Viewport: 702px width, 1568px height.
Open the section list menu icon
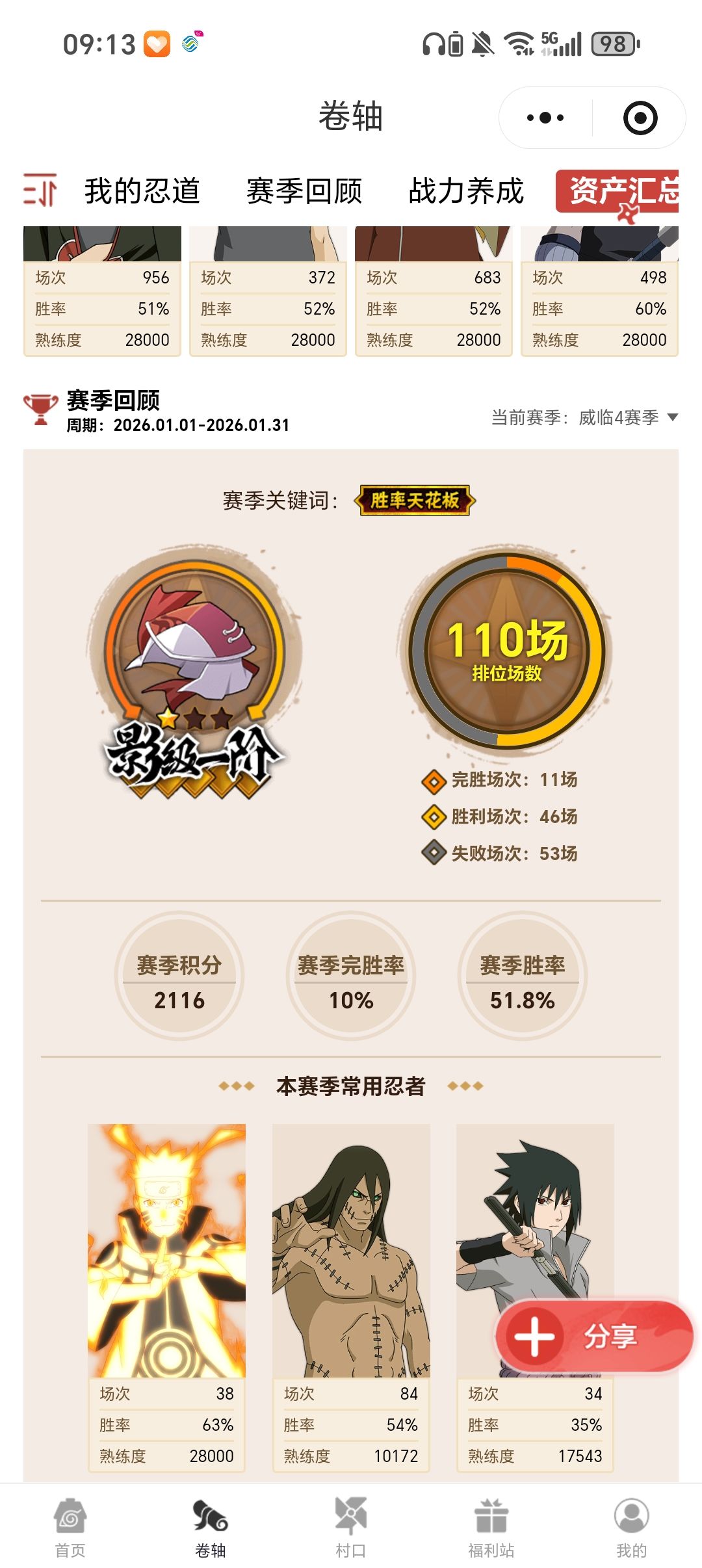(x=40, y=190)
